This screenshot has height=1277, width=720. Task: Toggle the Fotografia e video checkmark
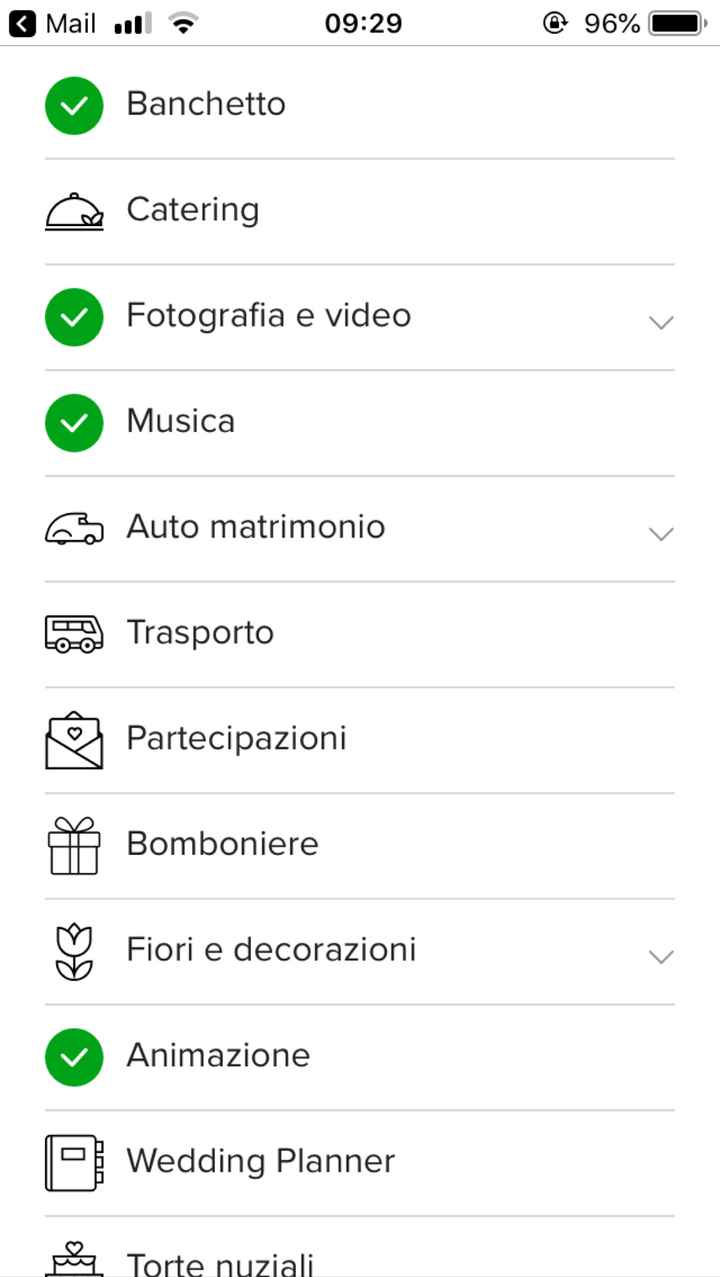tap(73, 317)
